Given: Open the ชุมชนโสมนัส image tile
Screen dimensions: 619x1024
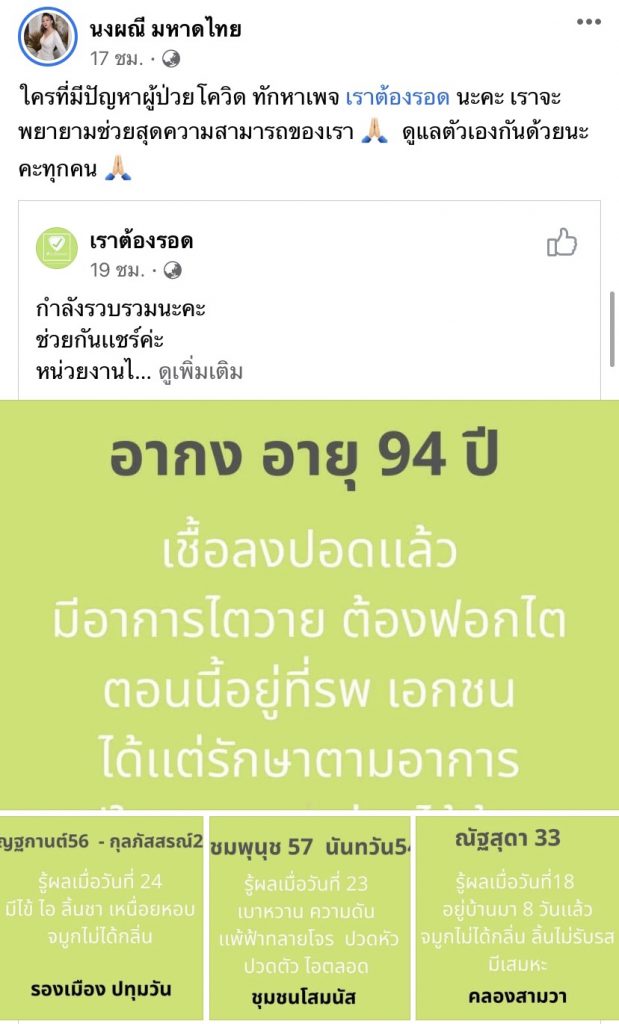Looking at the screenshot, I should (x=309, y=915).
